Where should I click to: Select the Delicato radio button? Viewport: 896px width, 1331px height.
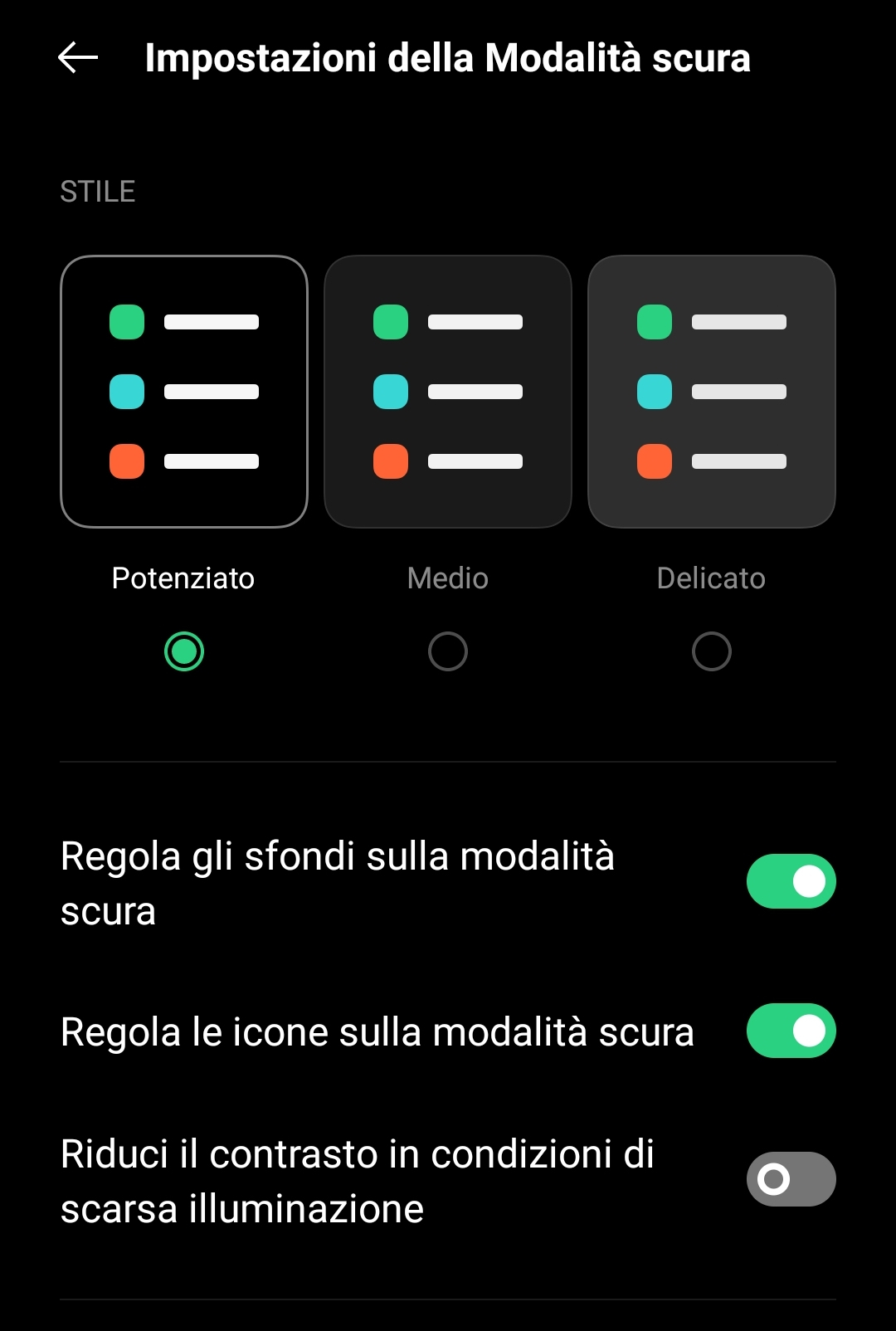[x=712, y=651]
